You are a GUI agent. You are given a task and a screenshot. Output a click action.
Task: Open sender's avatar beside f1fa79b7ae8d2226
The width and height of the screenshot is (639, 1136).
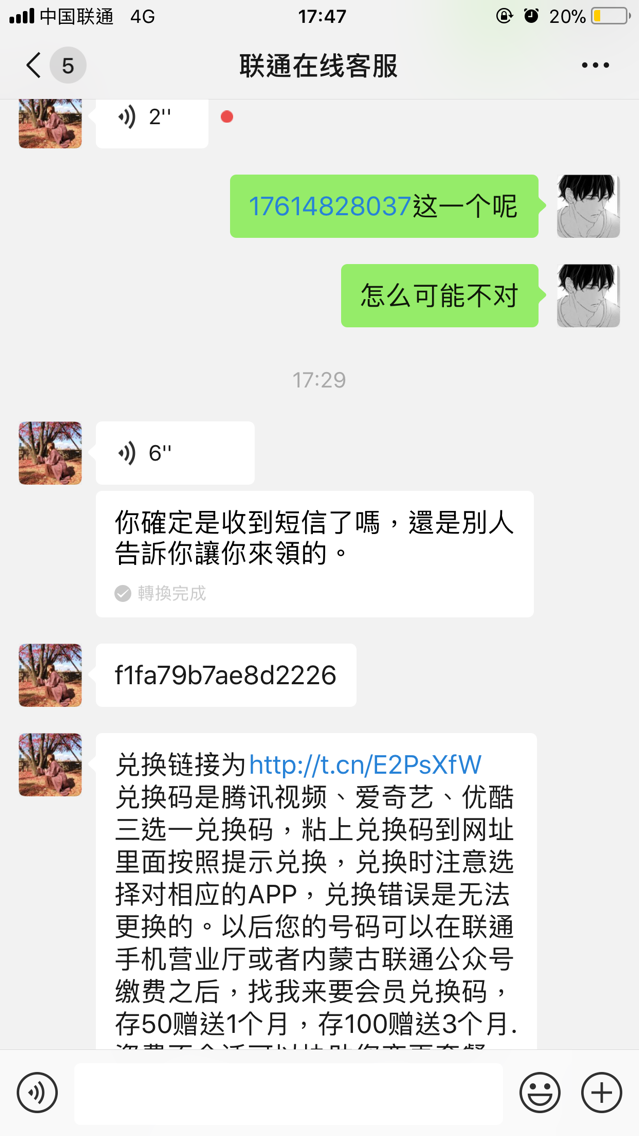(x=50, y=675)
